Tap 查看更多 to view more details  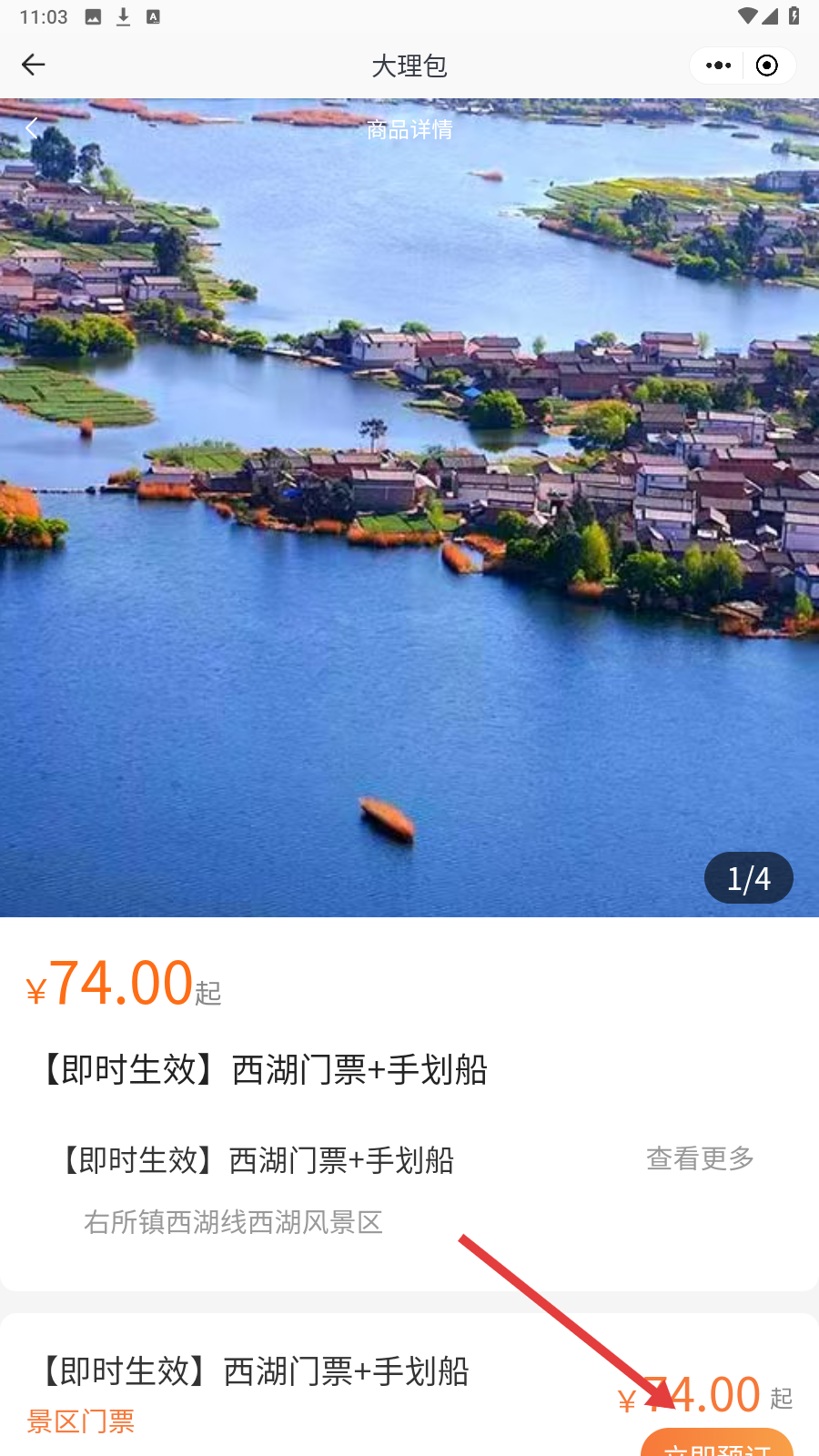click(x=700, y=1158)
